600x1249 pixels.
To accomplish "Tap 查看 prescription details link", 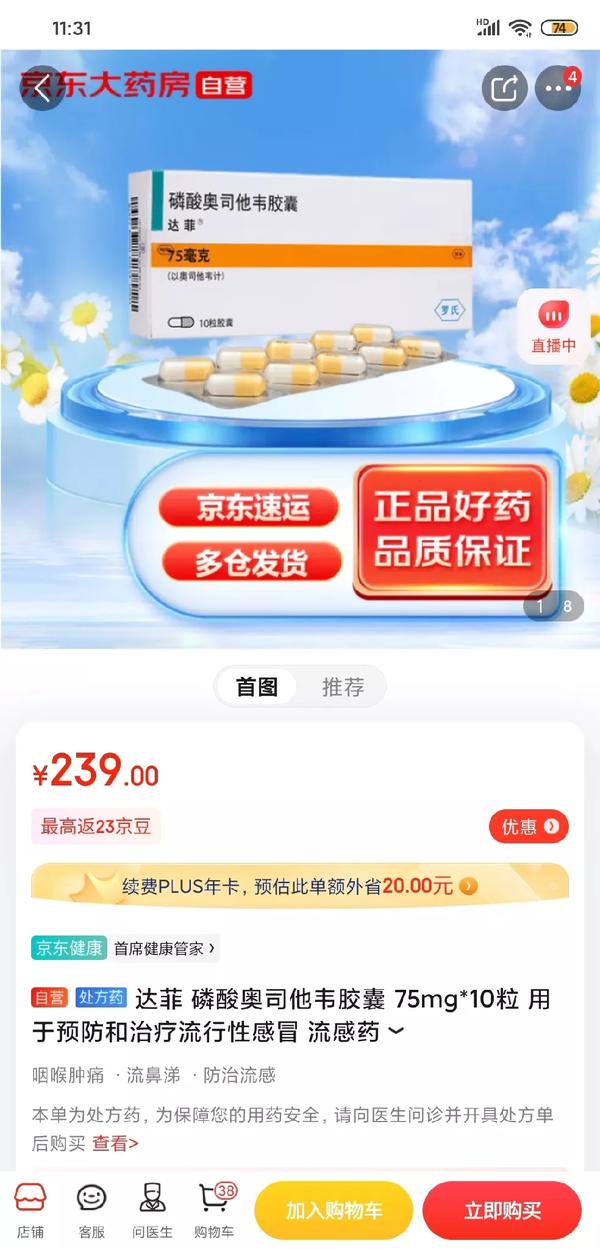I will [116, 1142].
